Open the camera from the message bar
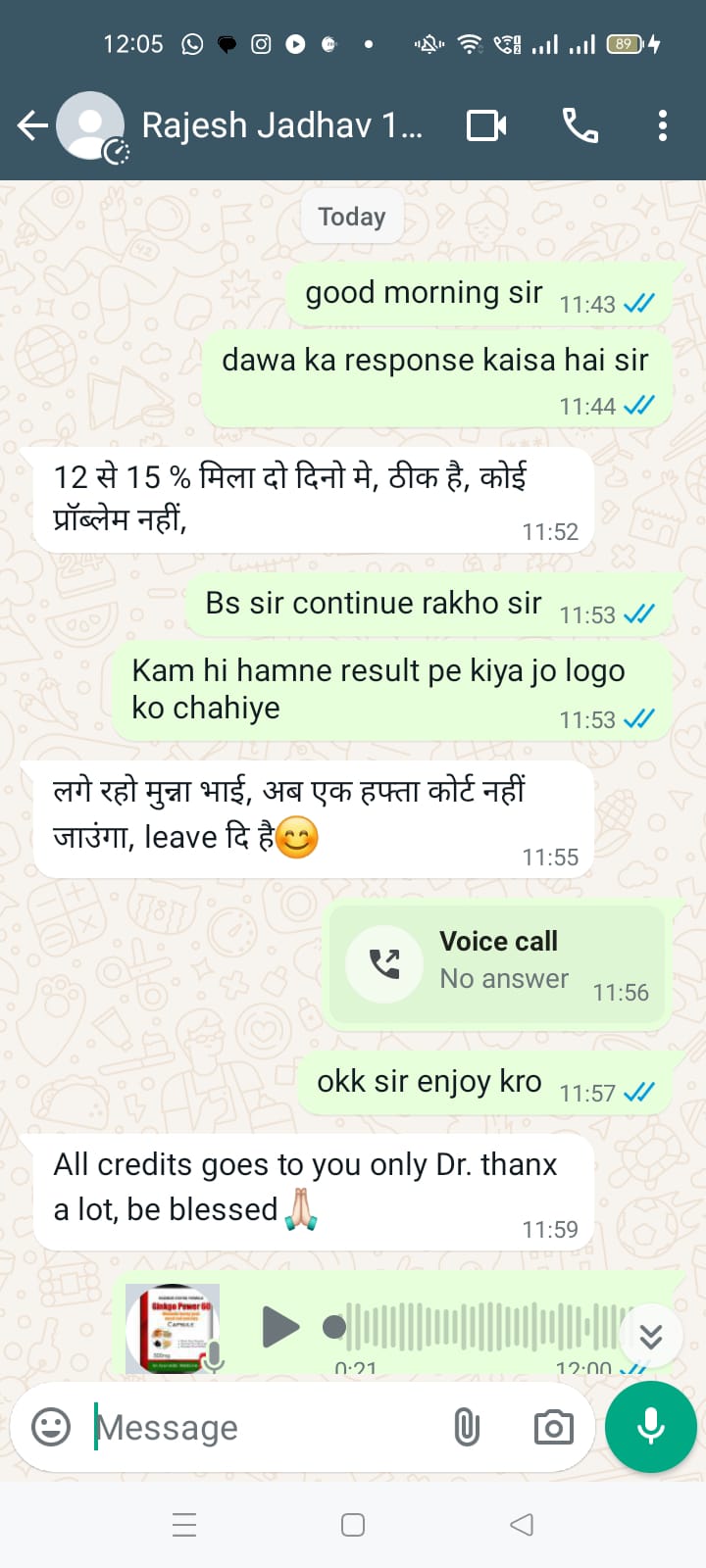This screenshot has width=706, height=1568. click(553, 1427)
